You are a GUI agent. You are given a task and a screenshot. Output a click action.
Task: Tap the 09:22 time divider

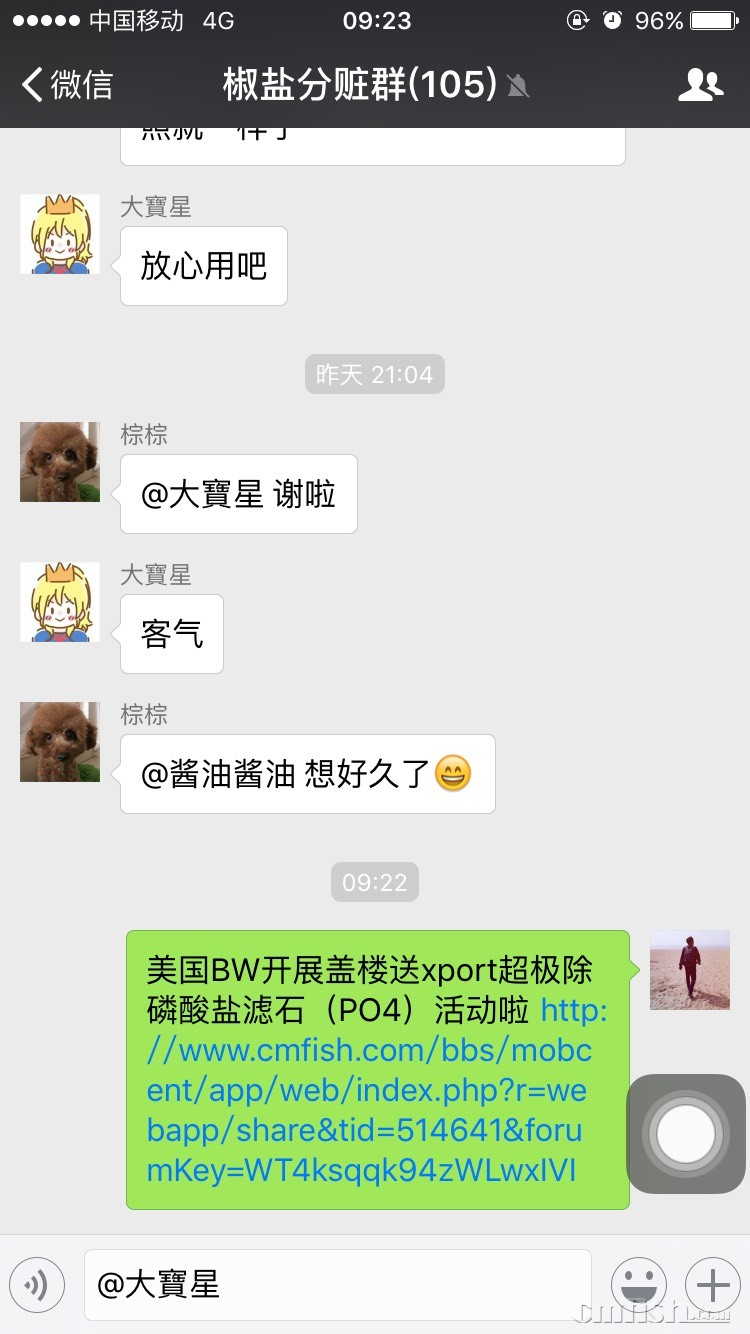point(374,882)
